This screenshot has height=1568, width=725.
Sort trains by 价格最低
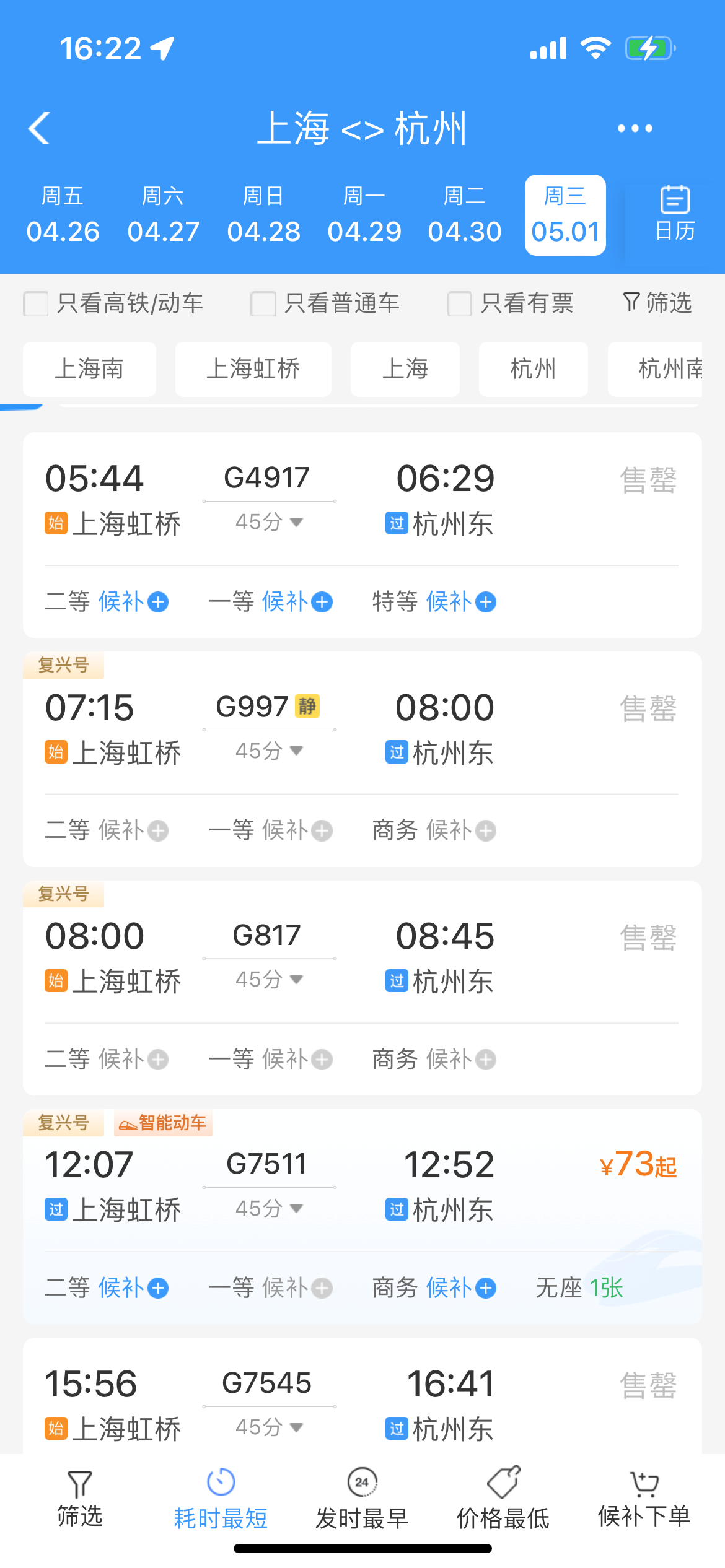tap(503, 1499)
